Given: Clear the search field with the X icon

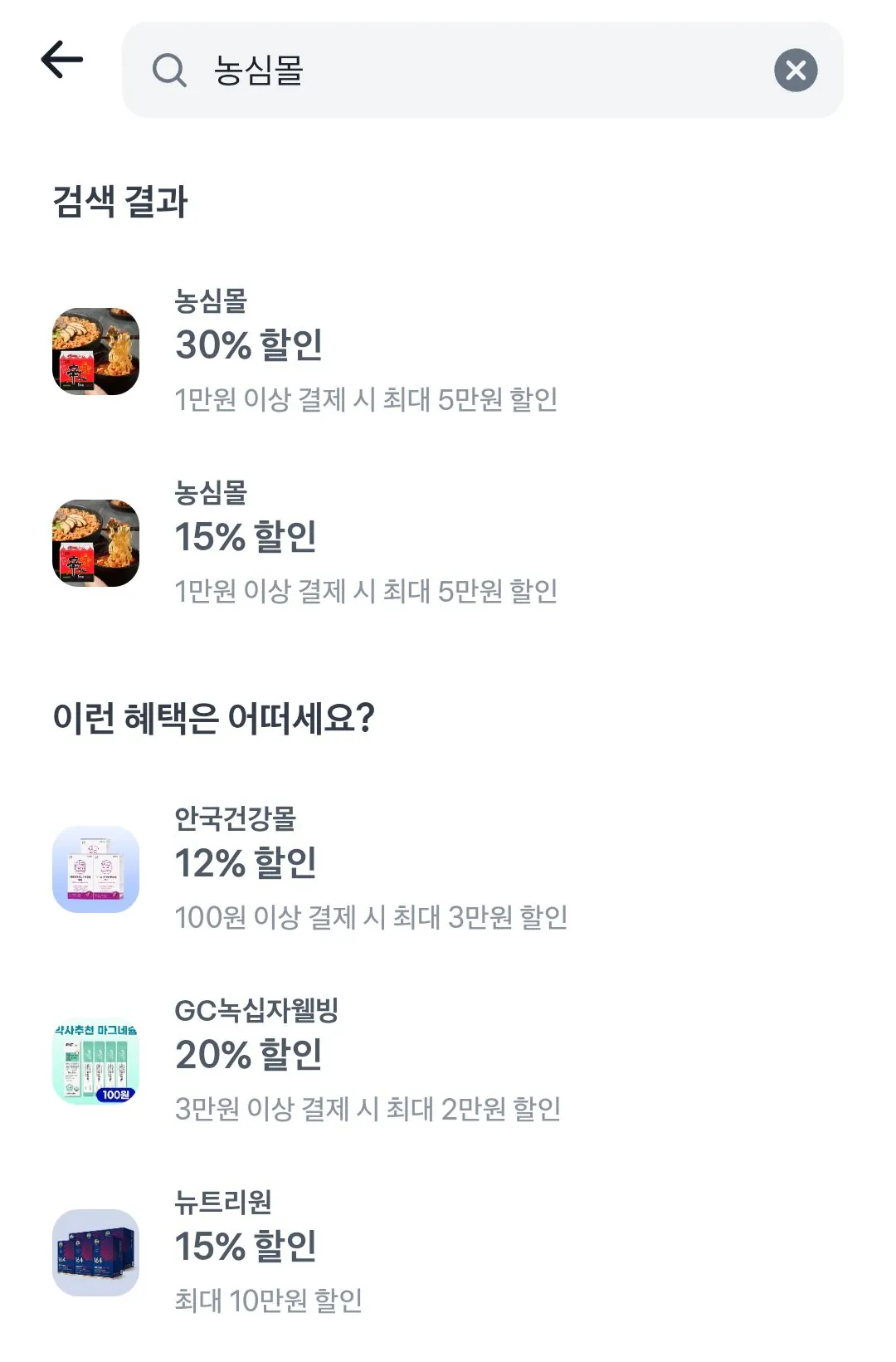Looking at the screenshot, I should [796, 71].
